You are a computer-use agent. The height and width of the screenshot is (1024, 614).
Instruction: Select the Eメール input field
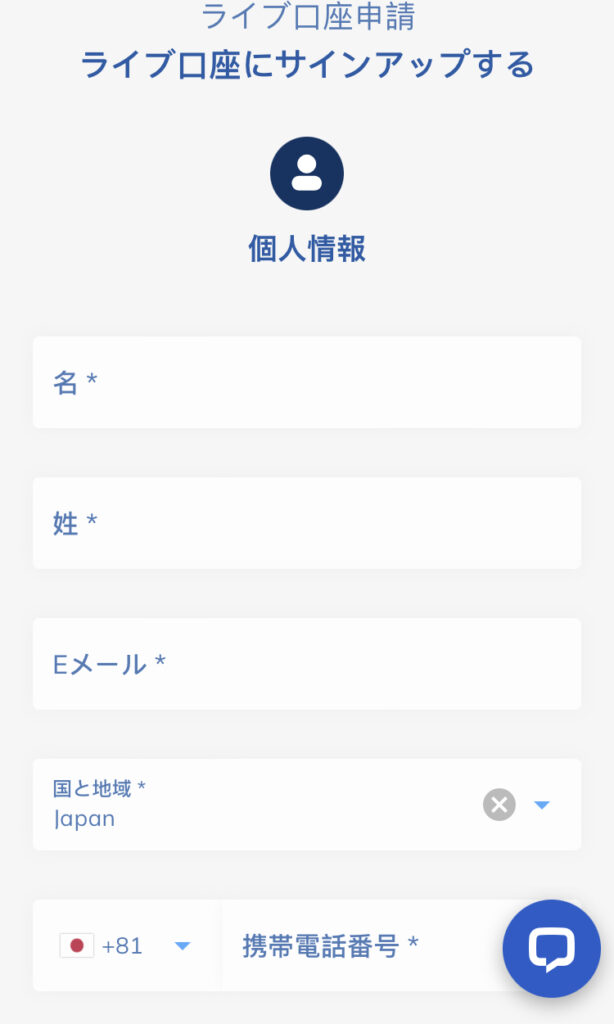tap(306, 664)
